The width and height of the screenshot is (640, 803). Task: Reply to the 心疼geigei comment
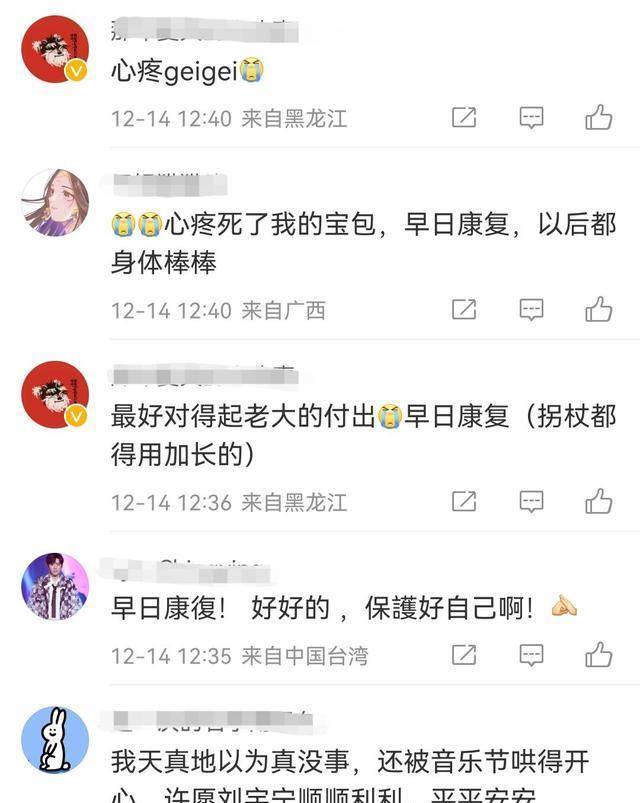point(531,118)
